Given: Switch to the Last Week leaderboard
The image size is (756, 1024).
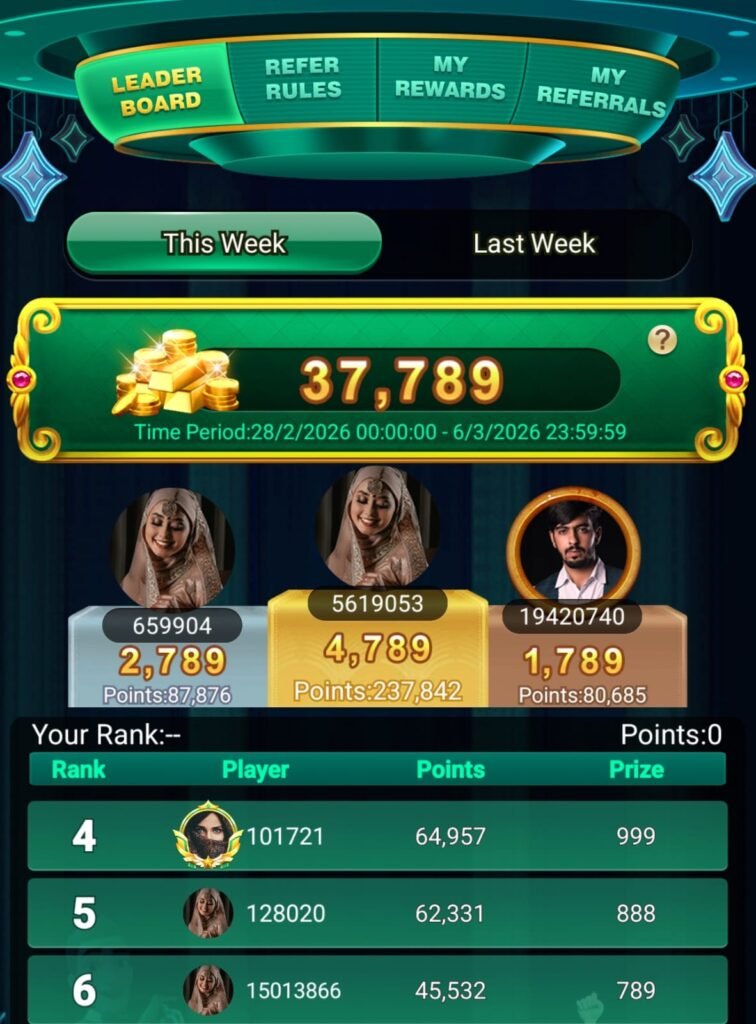Looking at the screenshot, I should pyautogui.click(x=532, y=243).
